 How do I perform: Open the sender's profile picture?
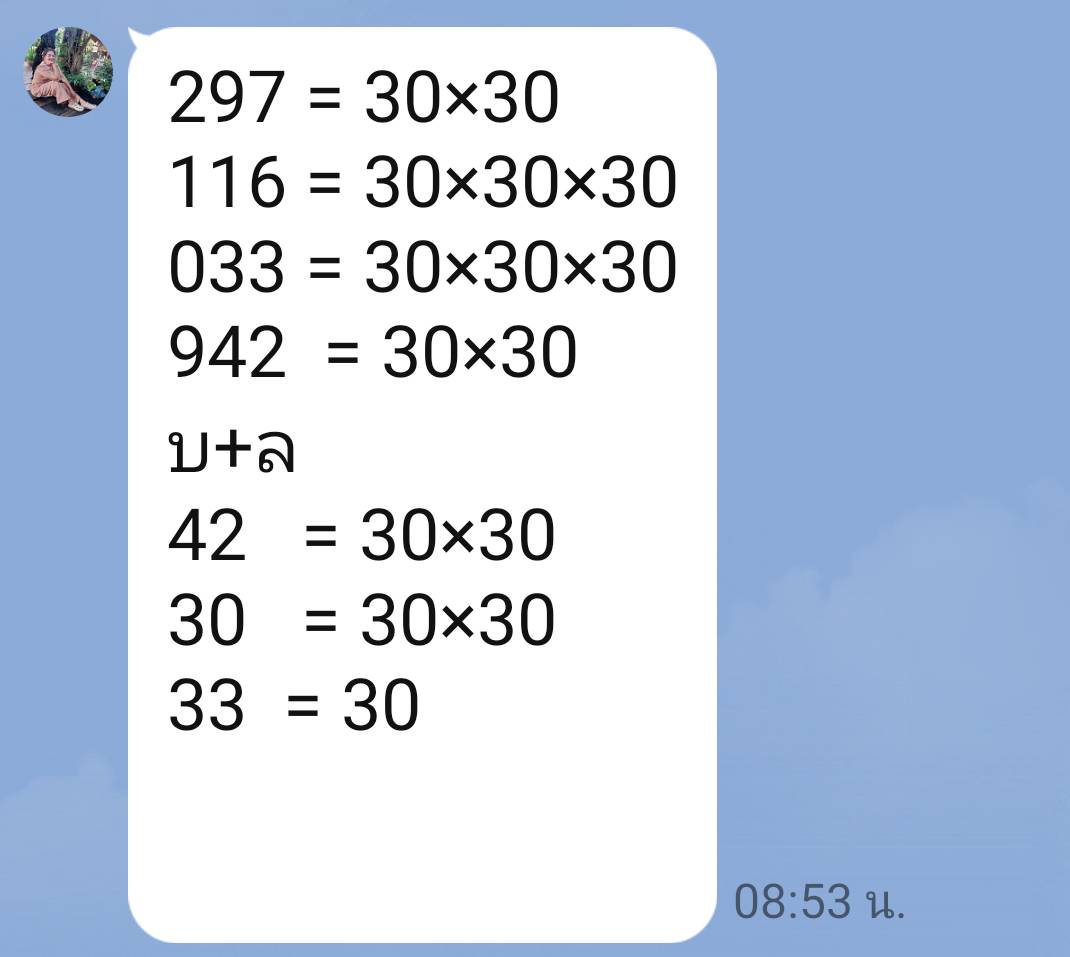pyautogui.click(x=68, y=72)
